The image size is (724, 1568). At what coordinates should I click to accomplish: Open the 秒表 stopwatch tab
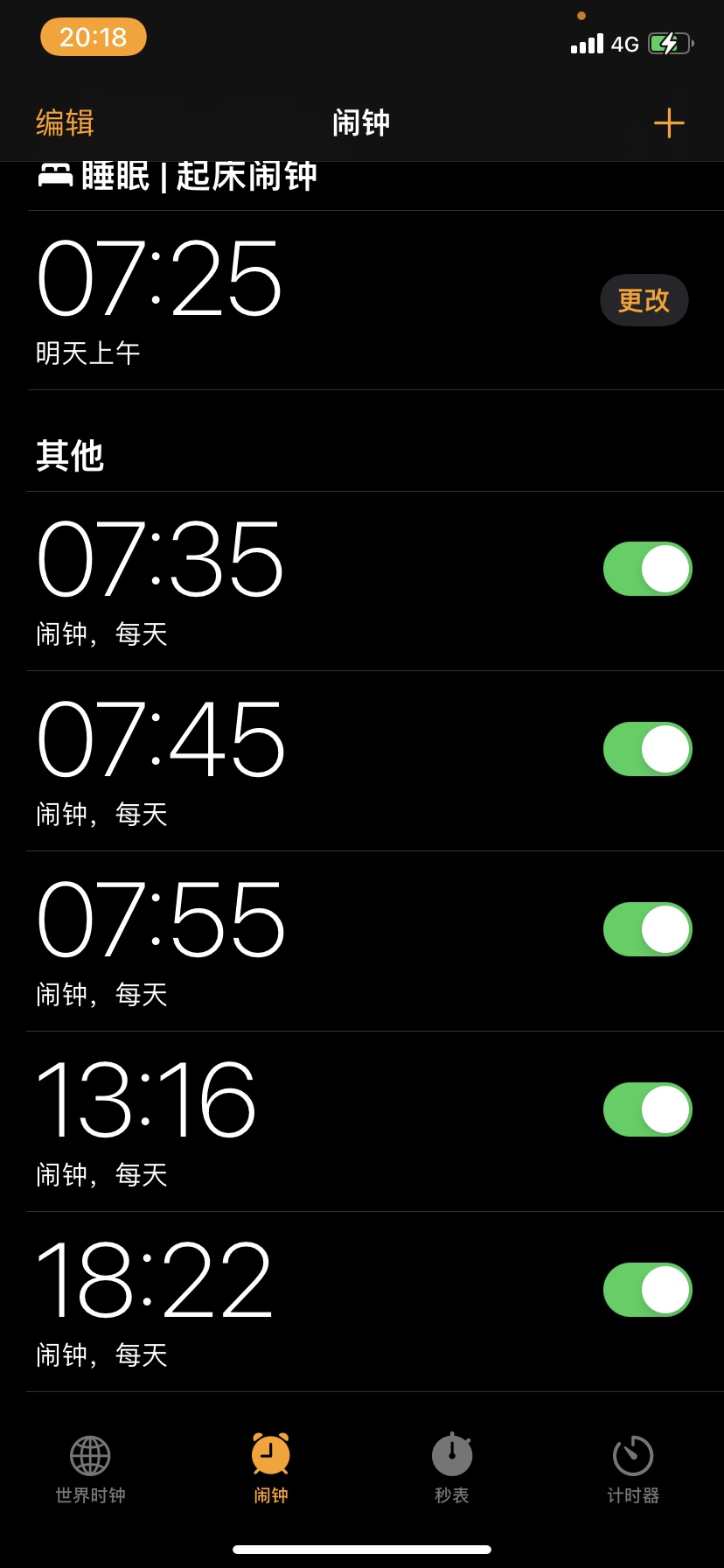(452, 1470)
